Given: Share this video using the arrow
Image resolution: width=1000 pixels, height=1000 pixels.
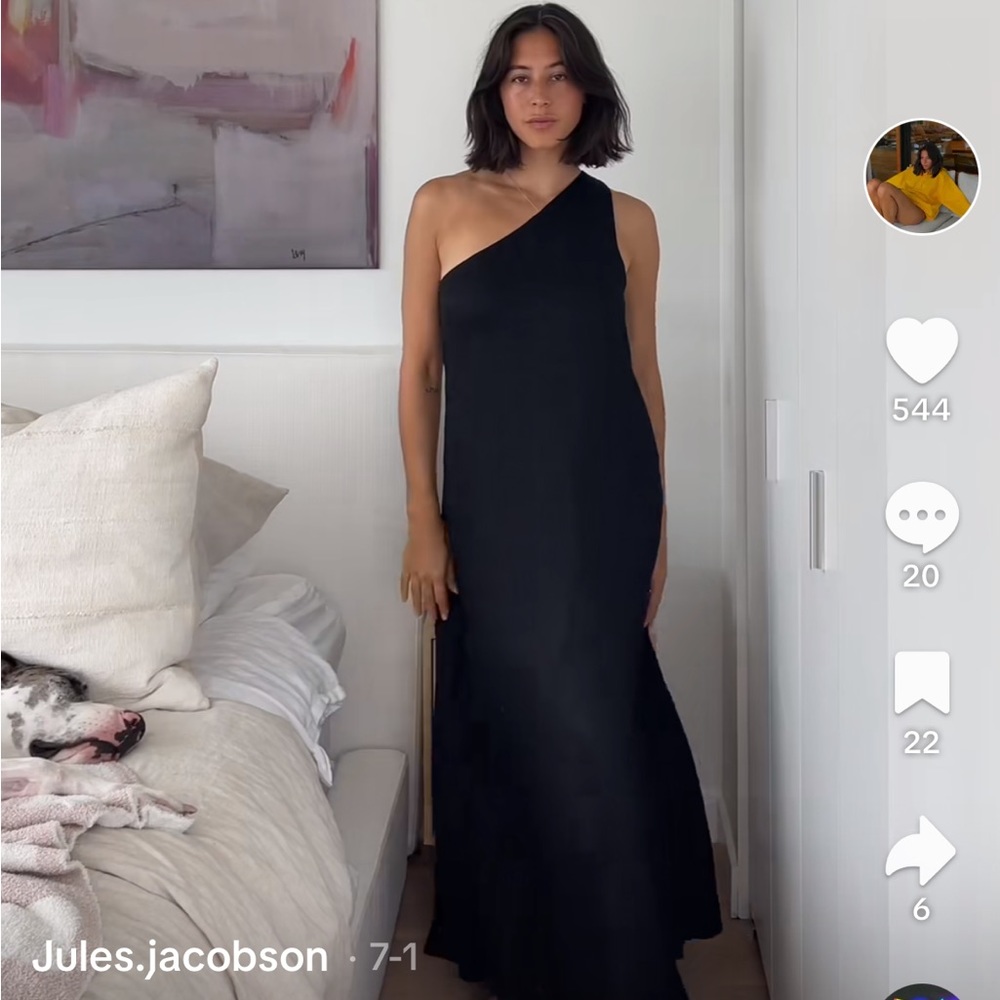Looking at the screenshot, I should (x=921, y=851).
